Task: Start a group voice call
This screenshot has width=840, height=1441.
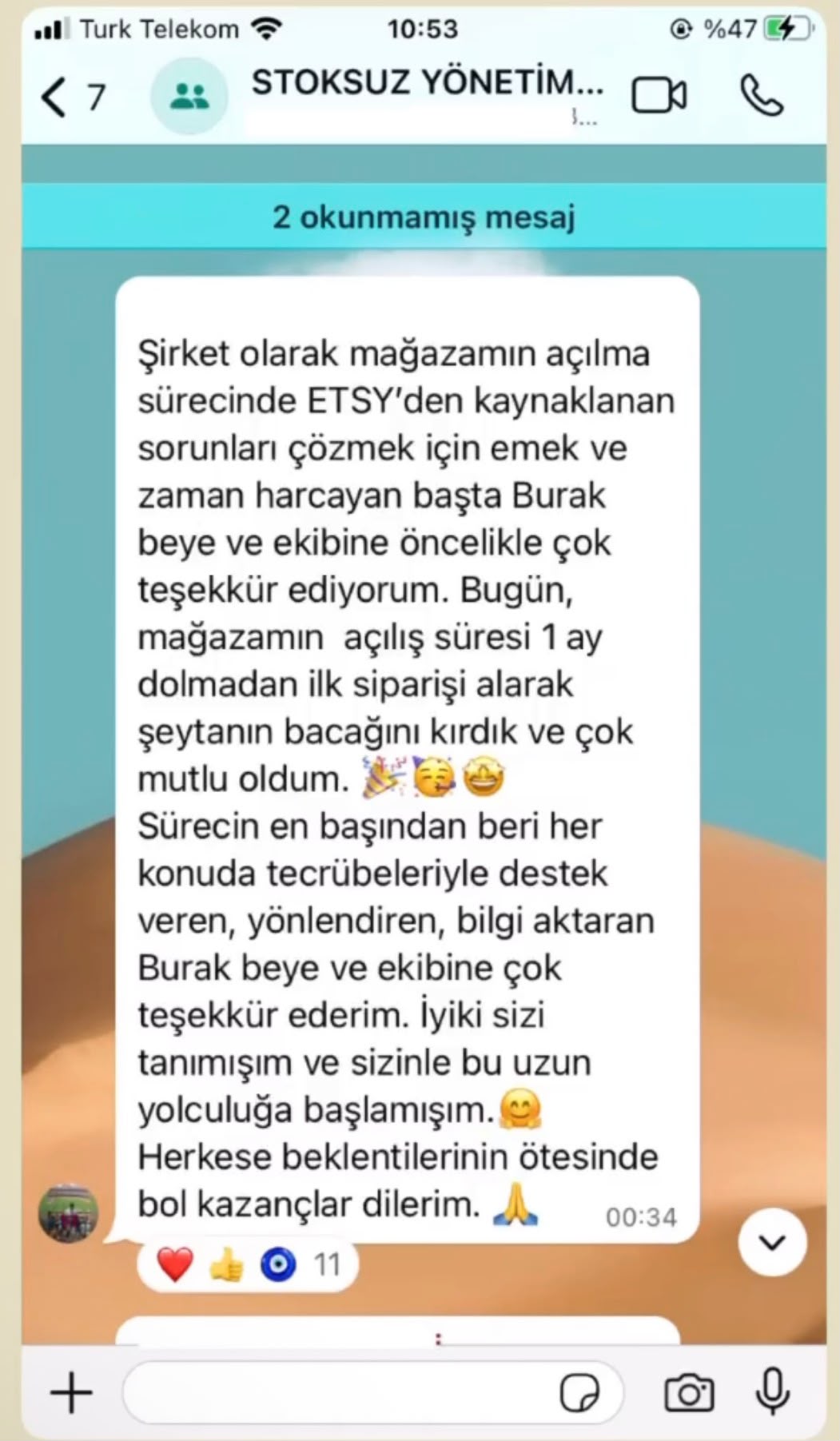Action: (x=762, y=96)
